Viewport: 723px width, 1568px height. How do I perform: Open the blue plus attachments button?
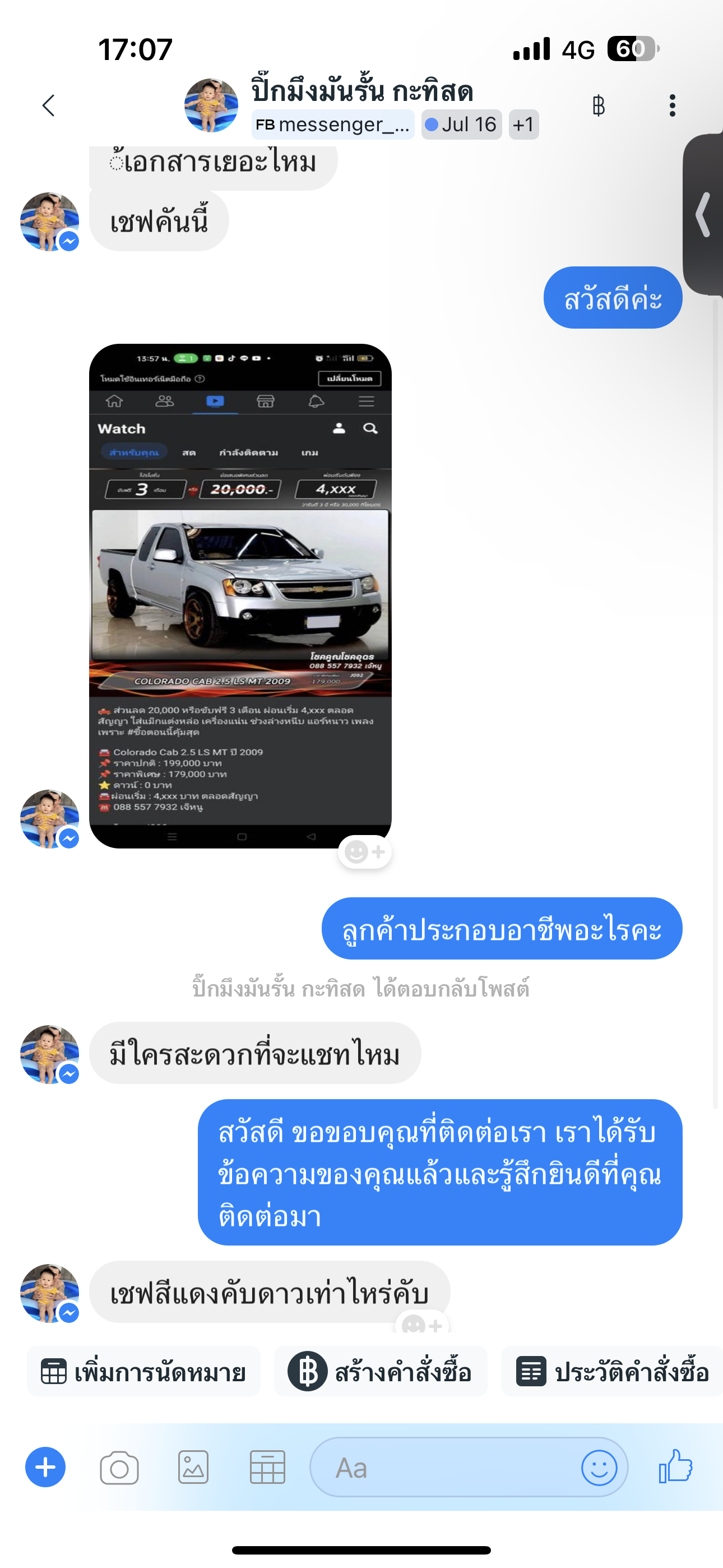[x=45, y=1468]
